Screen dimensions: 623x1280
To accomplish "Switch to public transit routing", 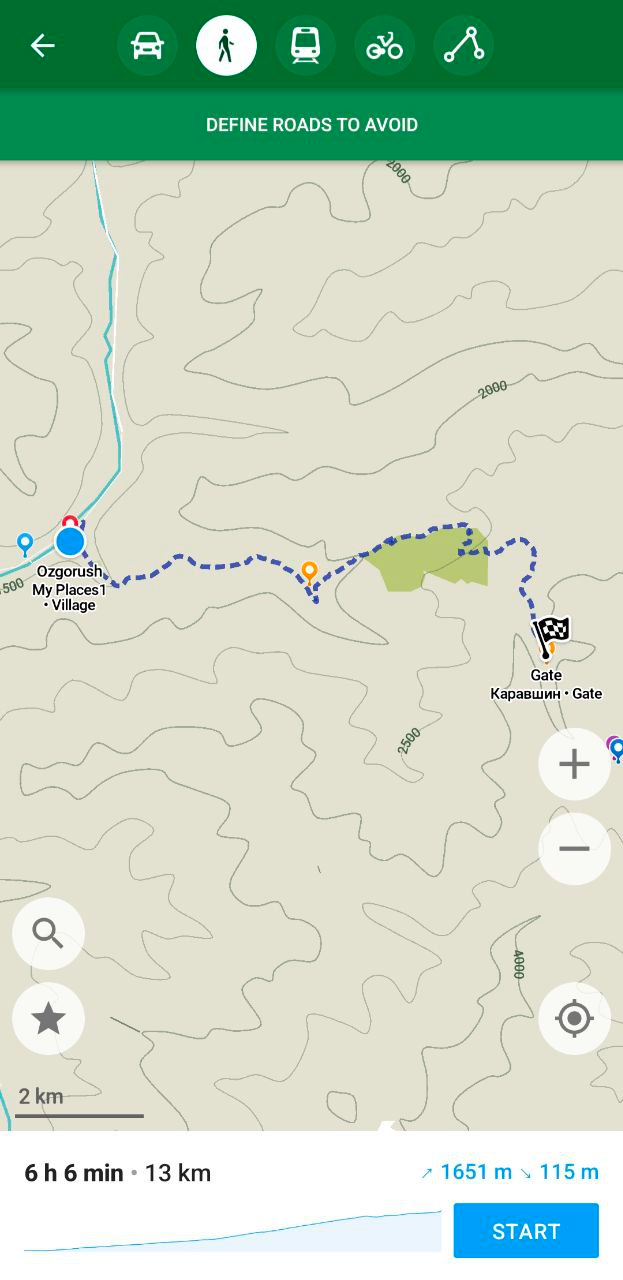I will pos(305,46).
